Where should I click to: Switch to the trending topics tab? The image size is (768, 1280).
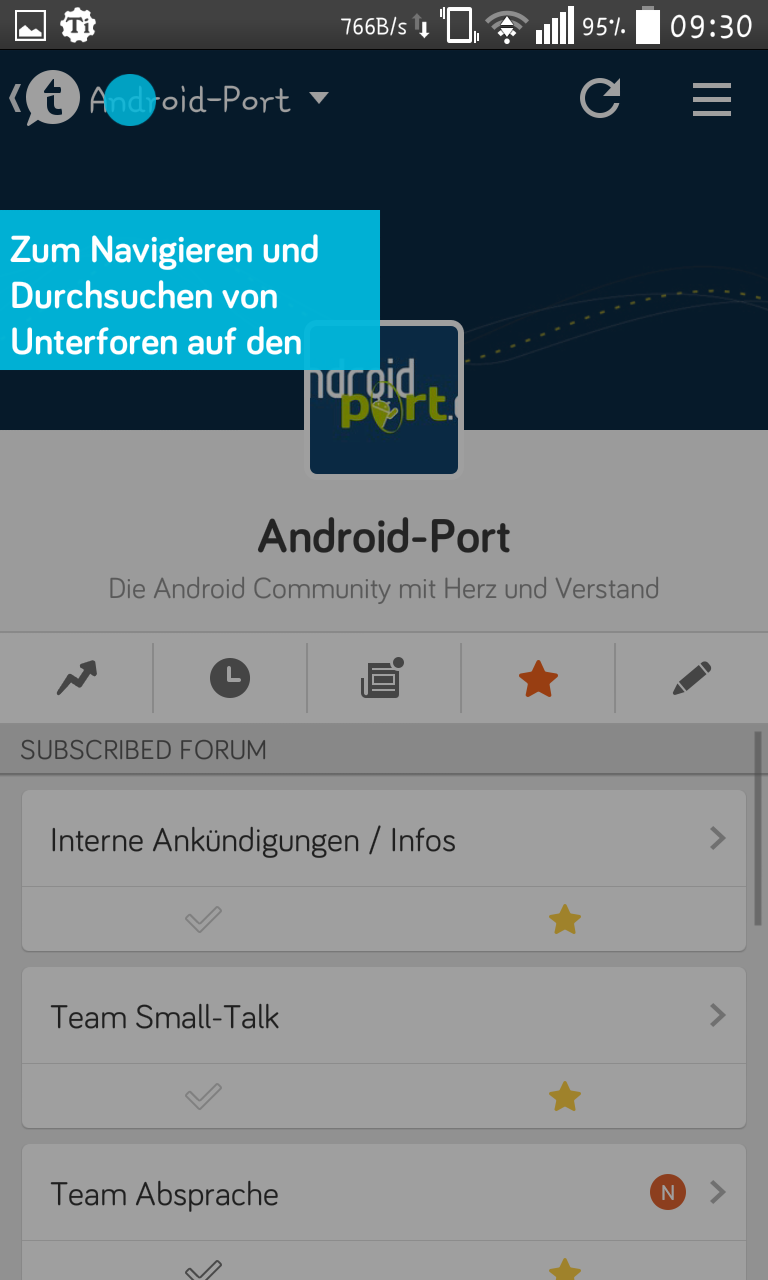point(76,679)
